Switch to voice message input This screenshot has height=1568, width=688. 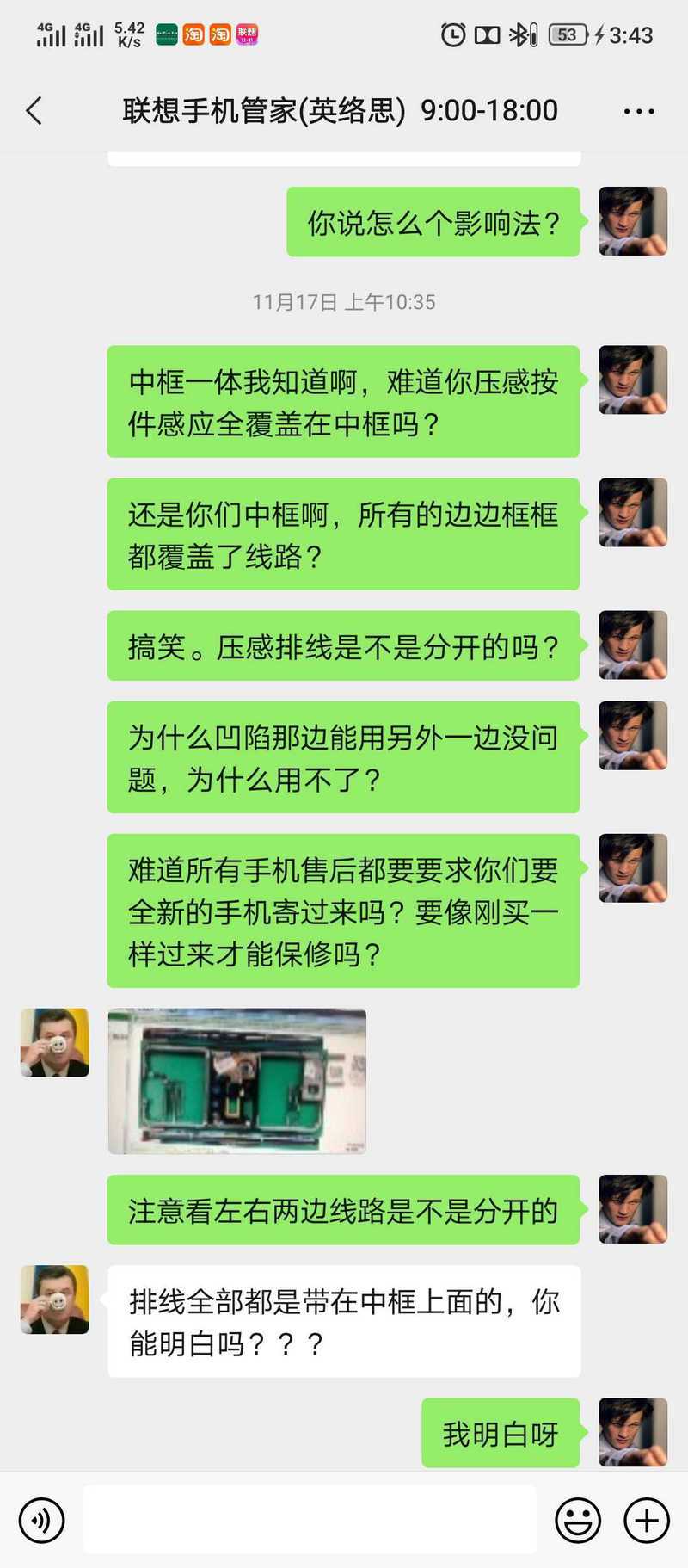[41, 1520]
